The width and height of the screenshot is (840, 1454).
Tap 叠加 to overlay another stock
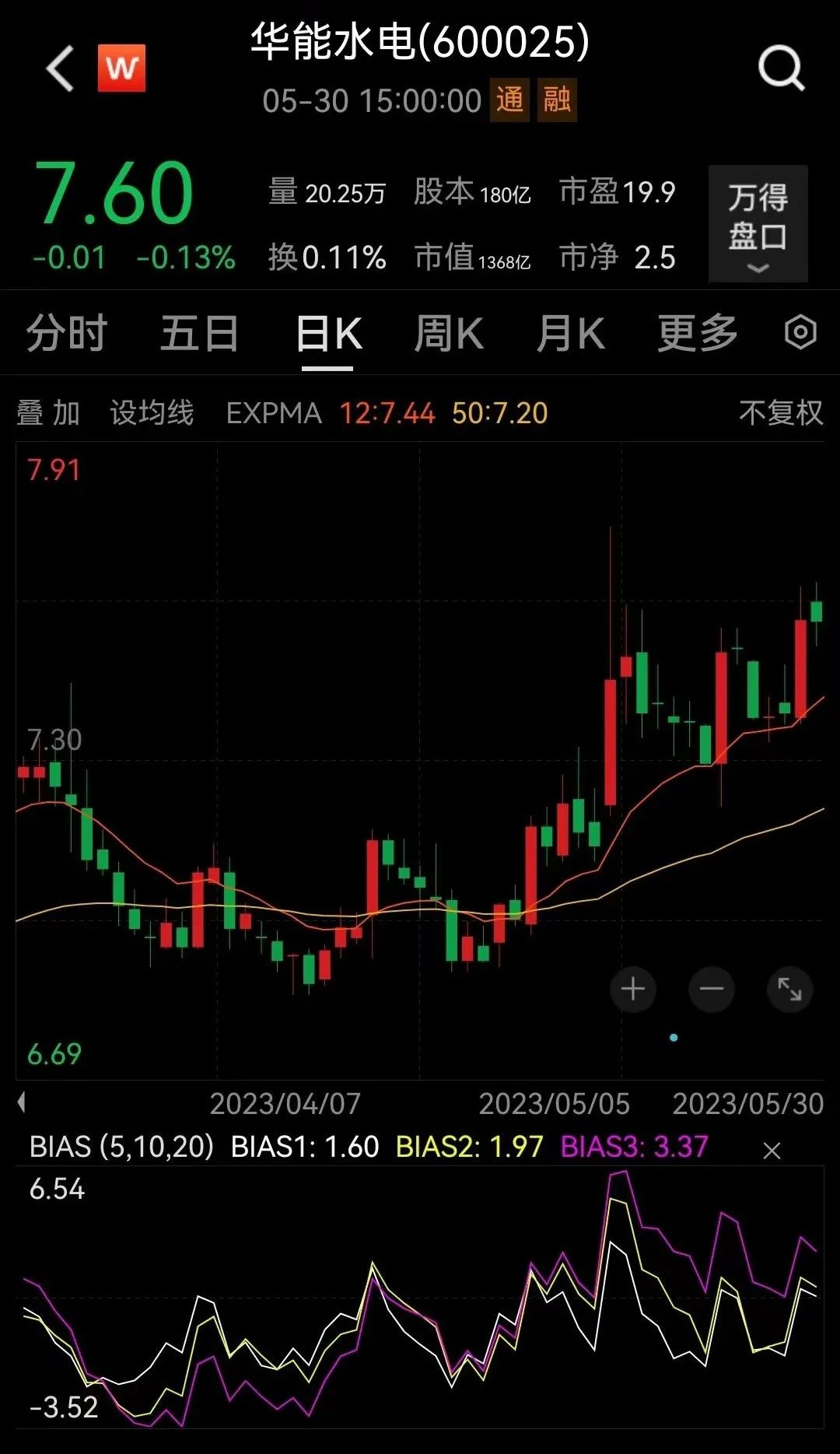48,413
